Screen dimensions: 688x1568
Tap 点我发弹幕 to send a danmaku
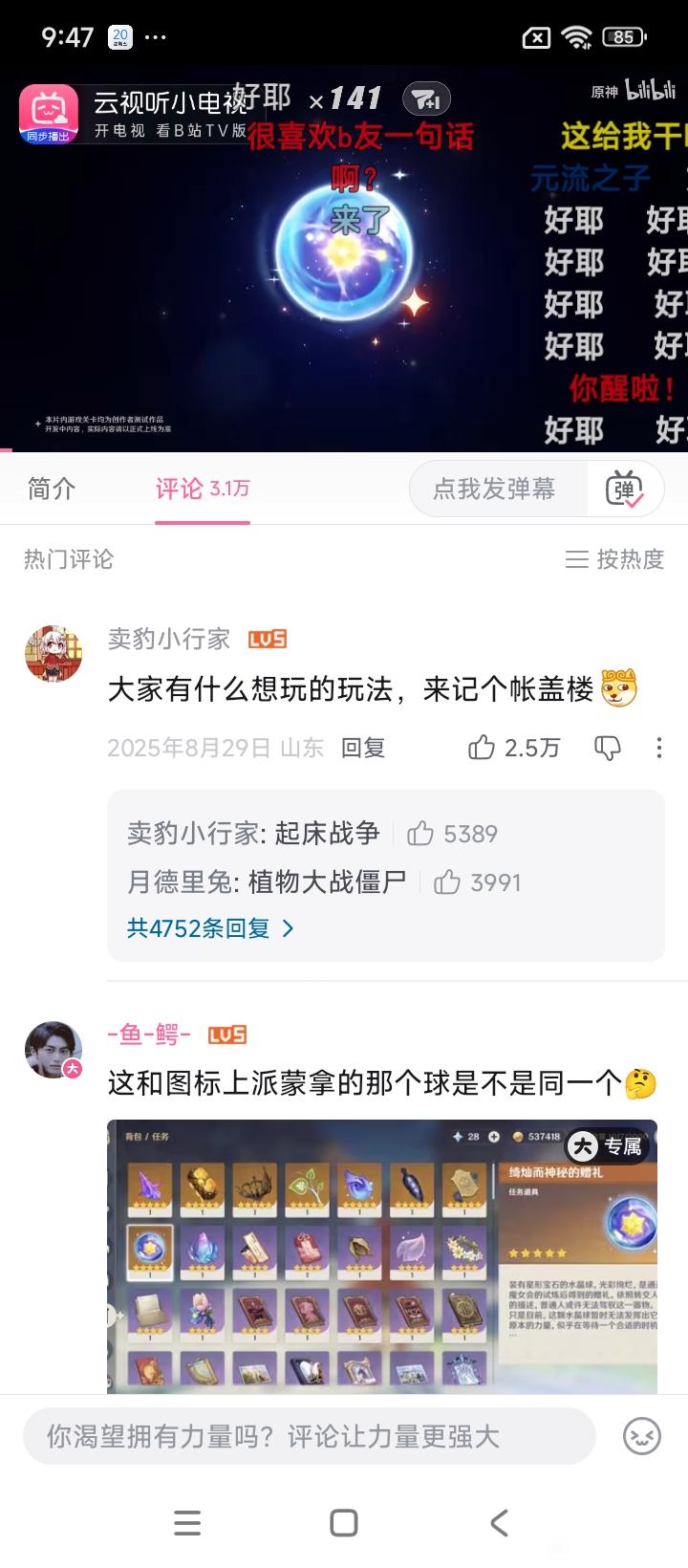(x=494, y=489)
